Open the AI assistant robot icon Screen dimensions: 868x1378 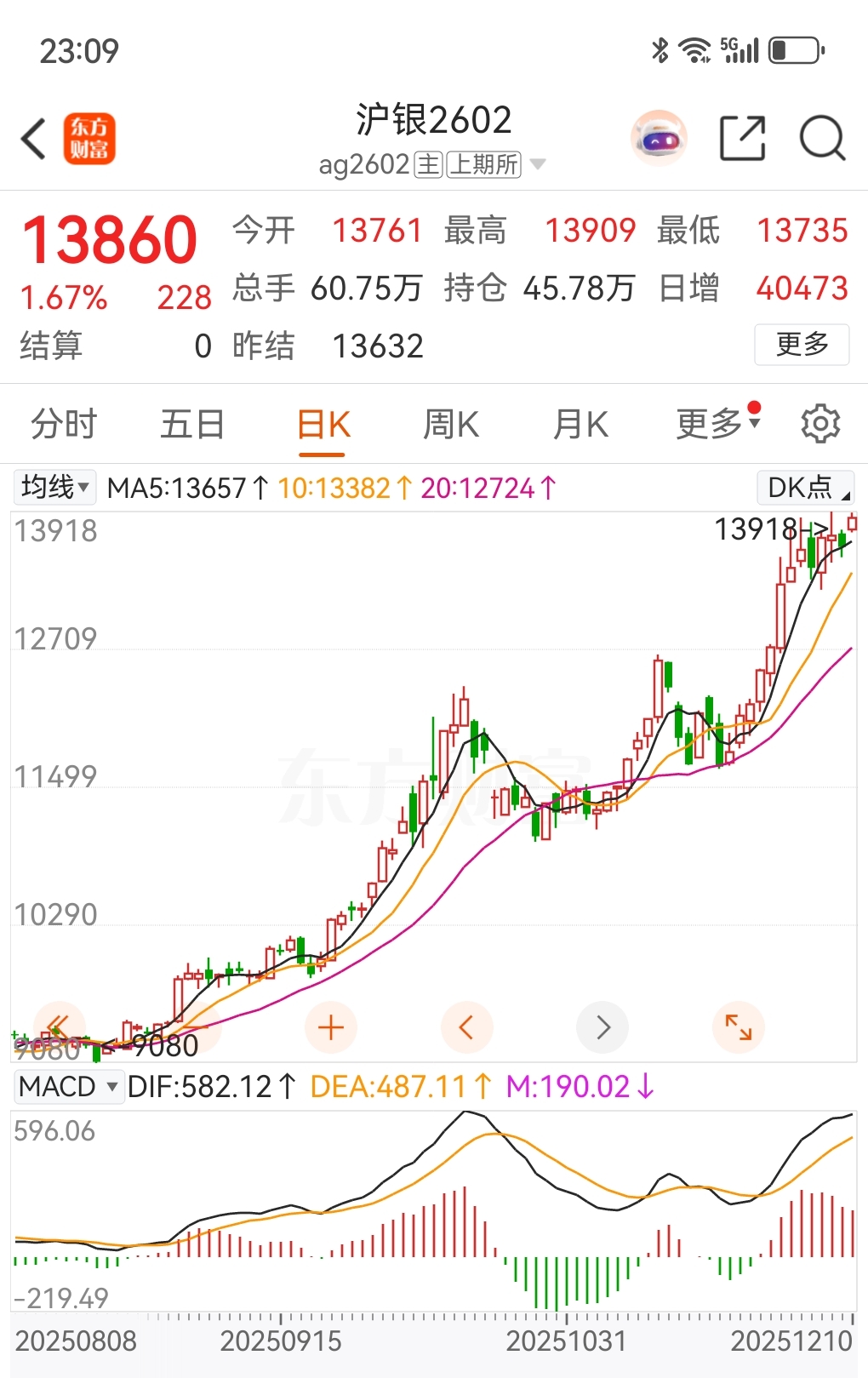(659, 137)
